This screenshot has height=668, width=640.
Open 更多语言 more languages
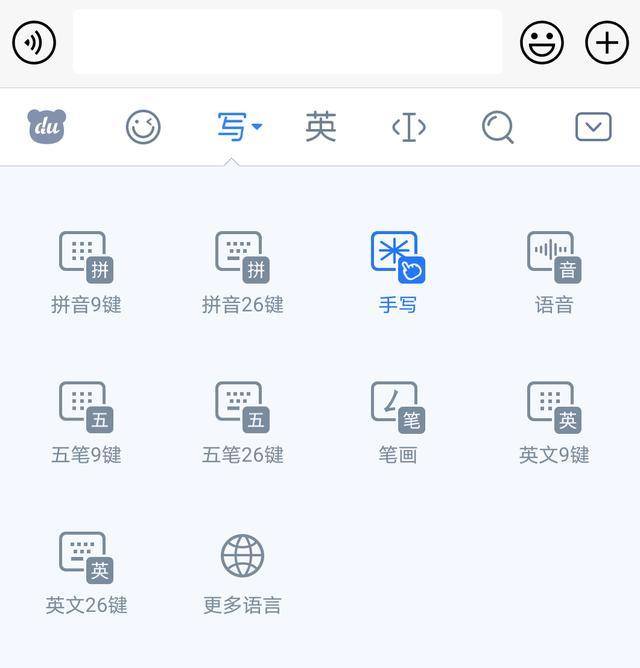coord(242,572)
